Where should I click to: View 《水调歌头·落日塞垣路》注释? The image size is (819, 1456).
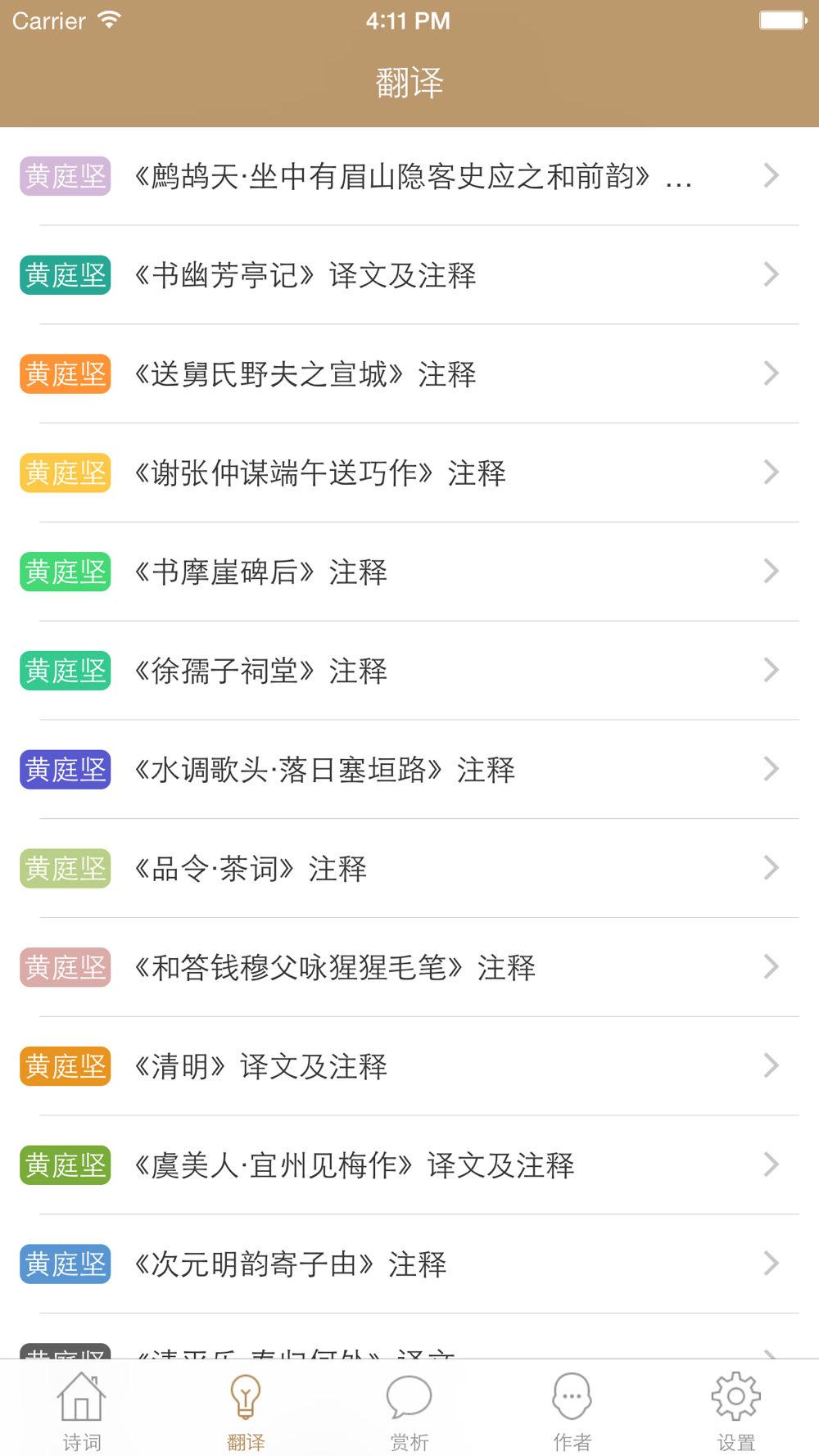(x=409, y=770)
